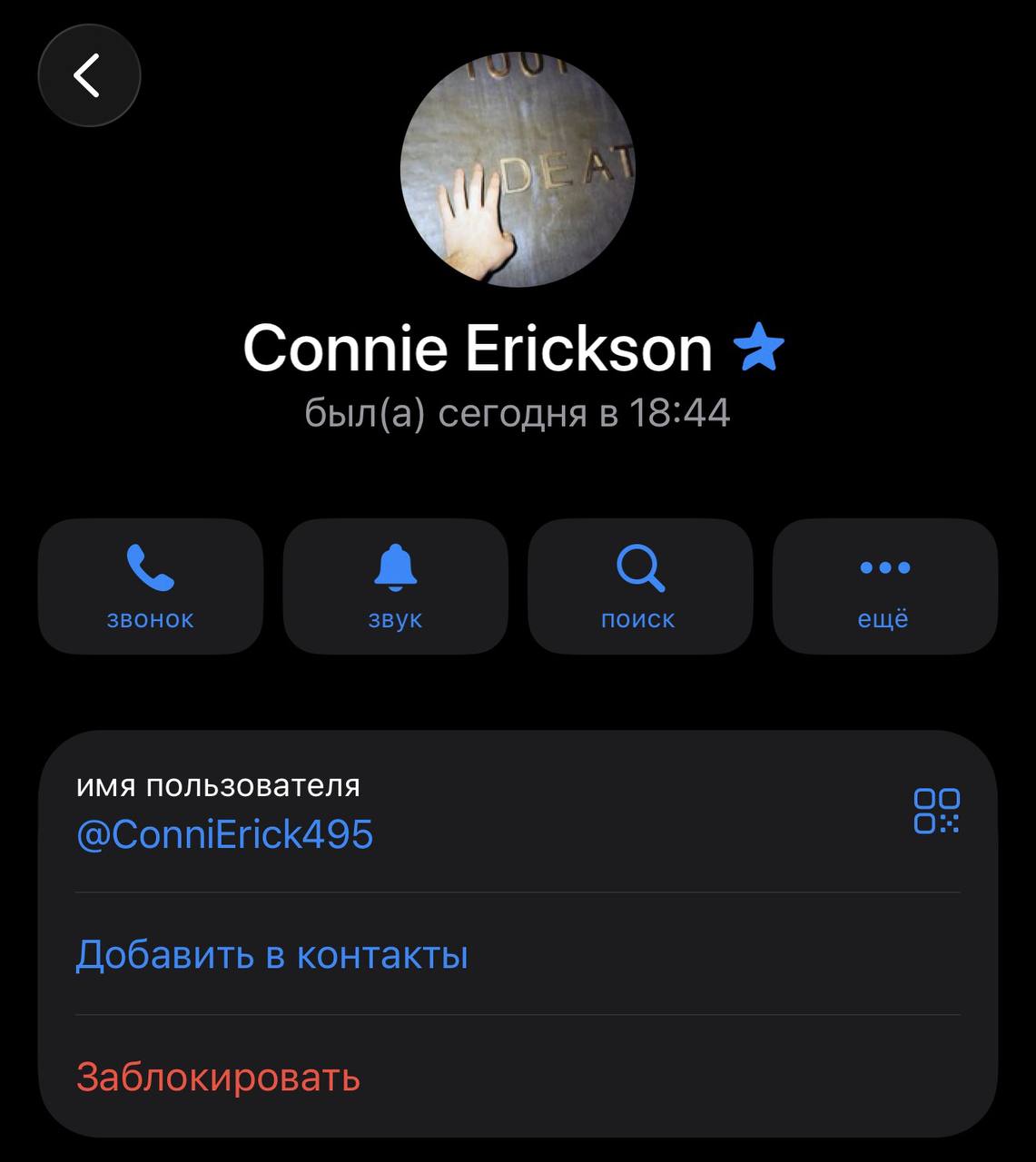Open the ещё more options menu
Viewport: 1036px width, 1162px height.
pyautogui.click(x=885, y=586)
